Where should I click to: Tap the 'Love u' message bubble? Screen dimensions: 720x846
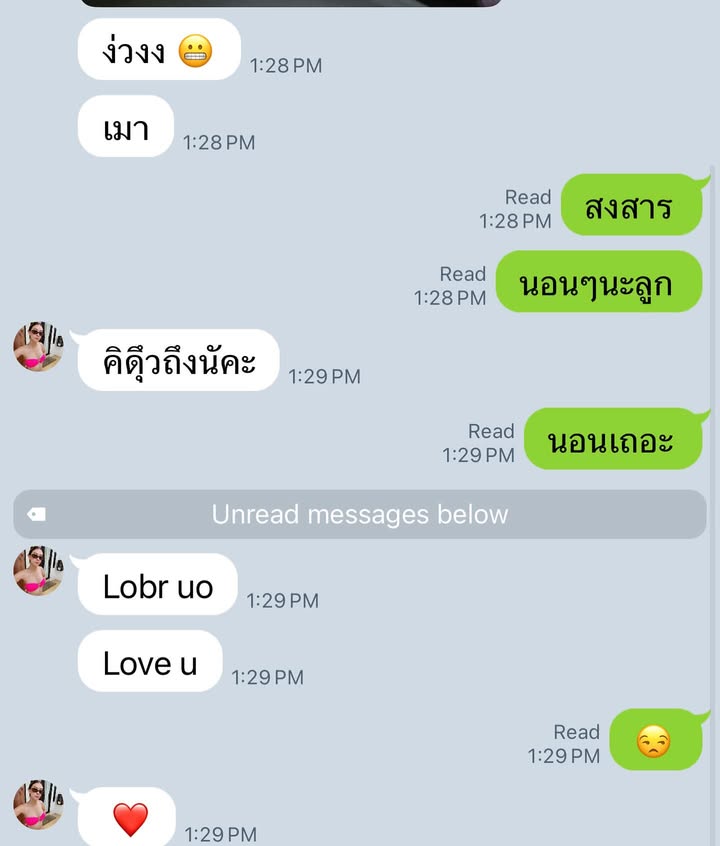[149, 662]
